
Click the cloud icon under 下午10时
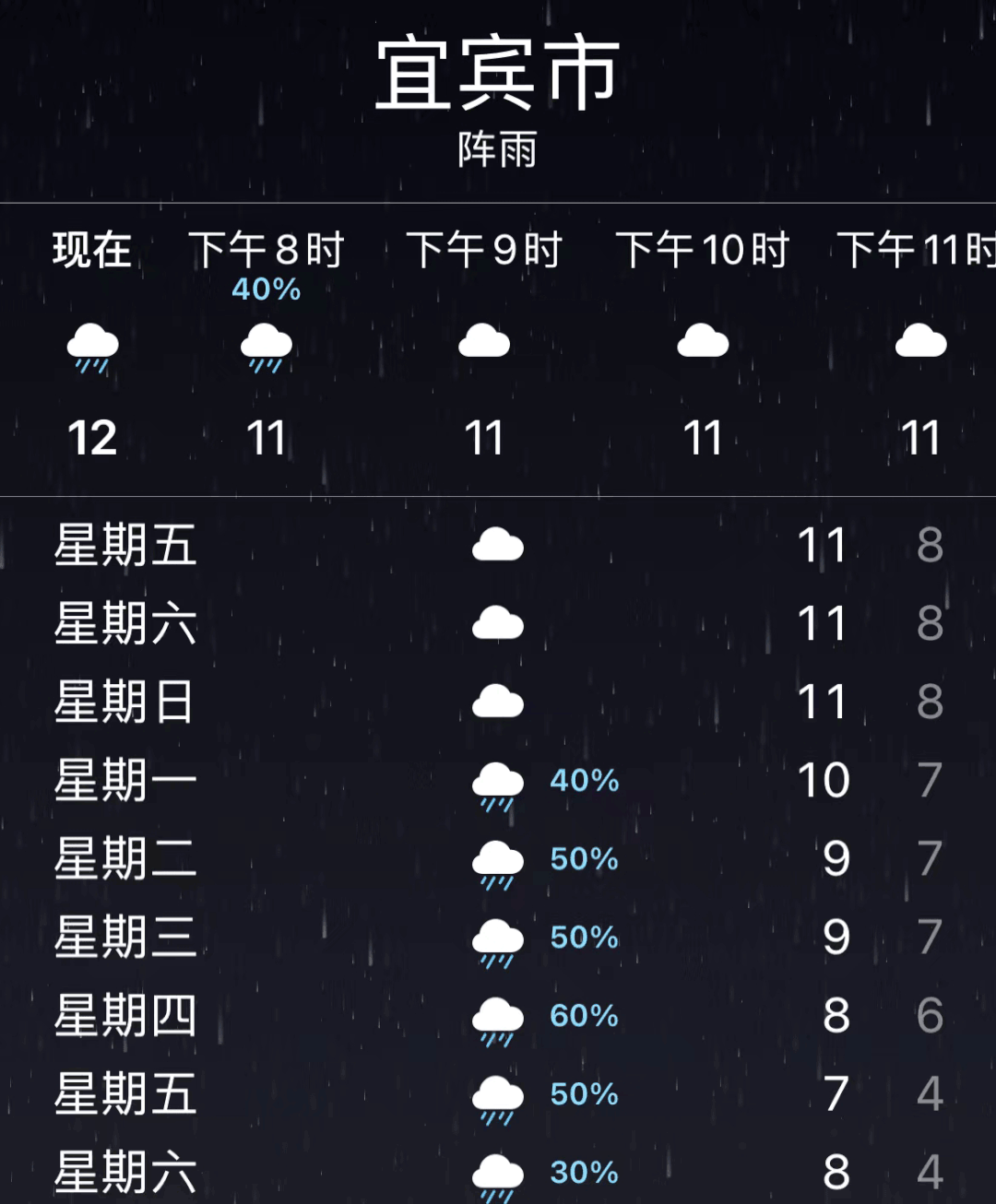pos(703,341)
